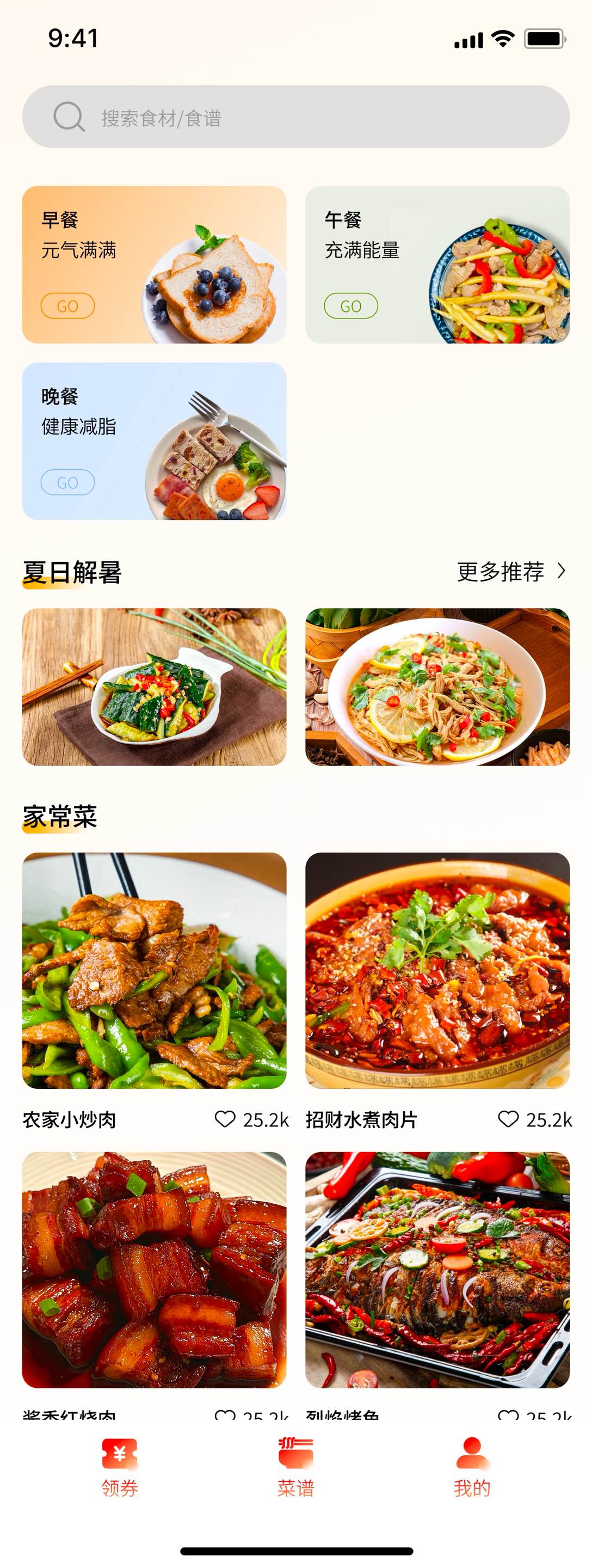Open the 招财水煮肉片 recipe photo

point(437,970)
